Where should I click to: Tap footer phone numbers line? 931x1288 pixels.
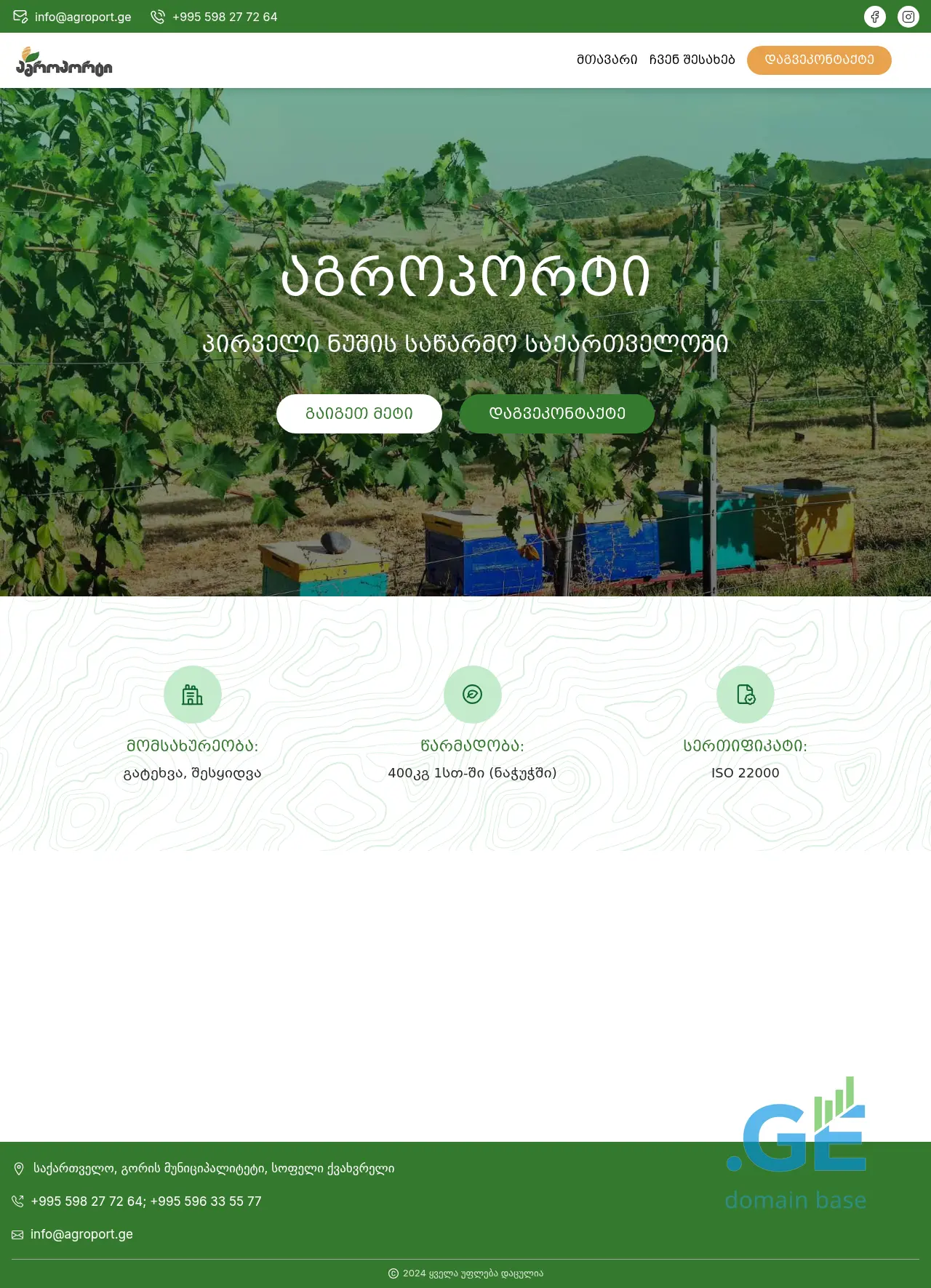[x=145, y=1201]
